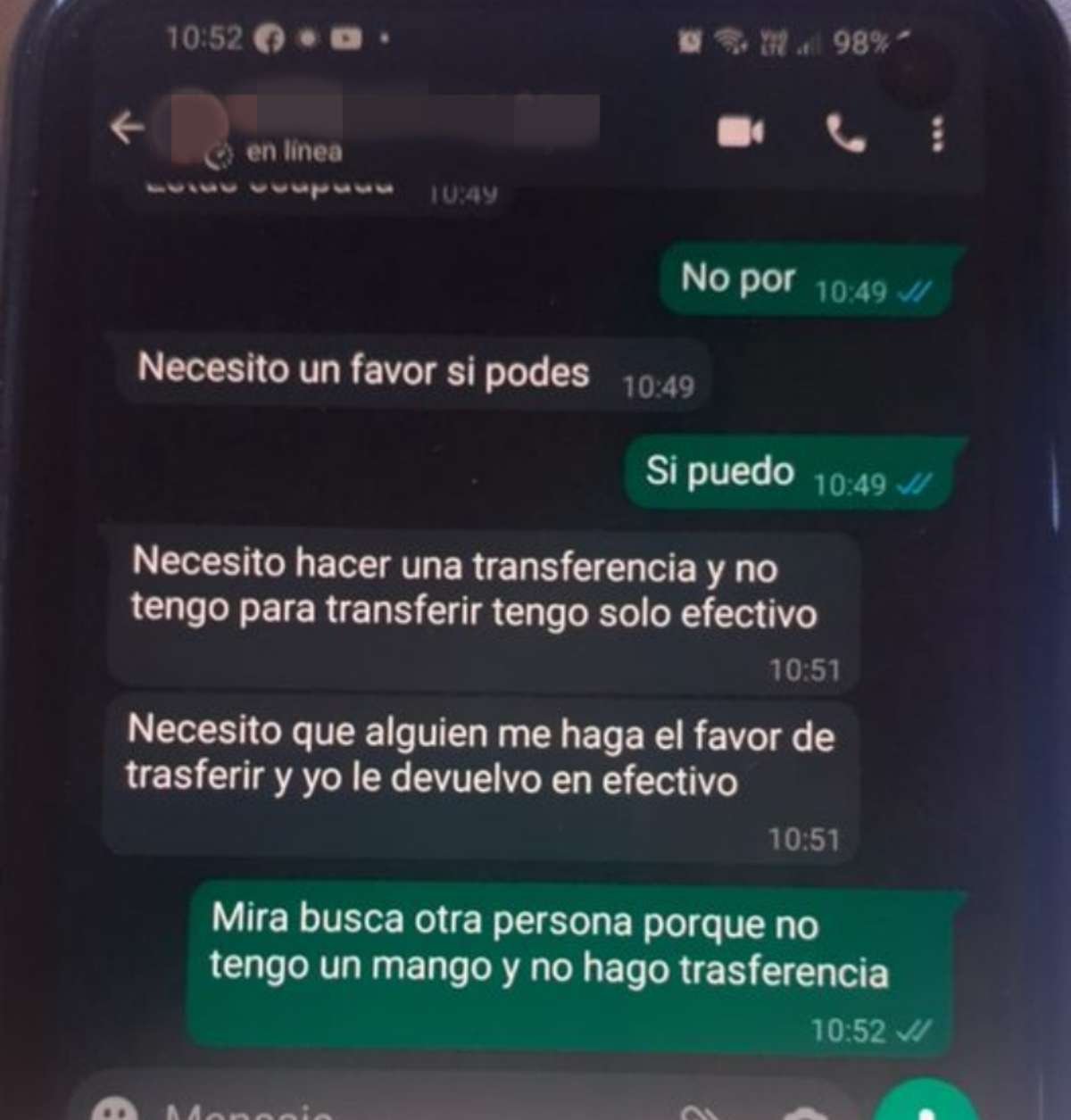Go back to the chat list
Viewport: 1071px width, 1120px height.
[127, 129]
